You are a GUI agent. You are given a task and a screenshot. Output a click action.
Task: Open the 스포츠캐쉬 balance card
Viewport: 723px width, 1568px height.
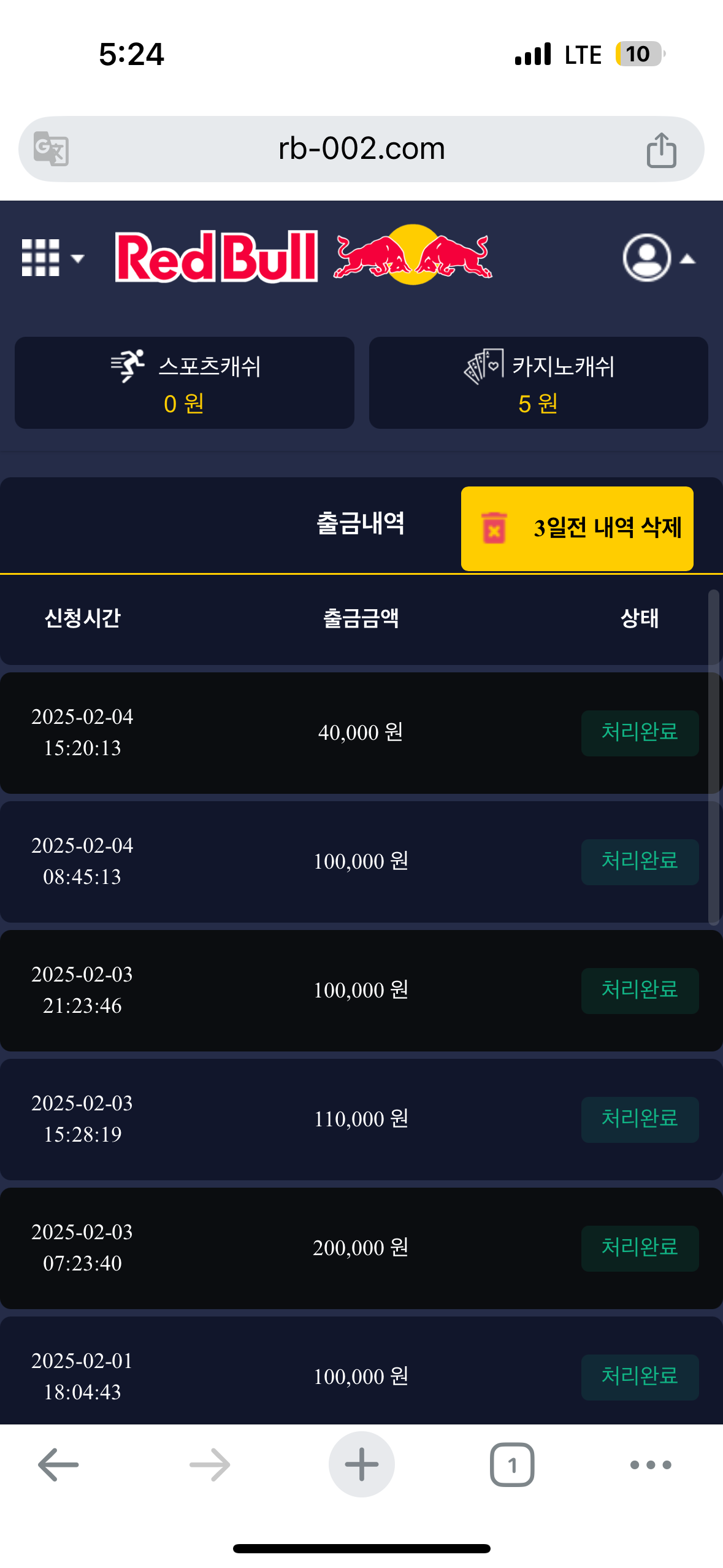click(x=185, y=383)
